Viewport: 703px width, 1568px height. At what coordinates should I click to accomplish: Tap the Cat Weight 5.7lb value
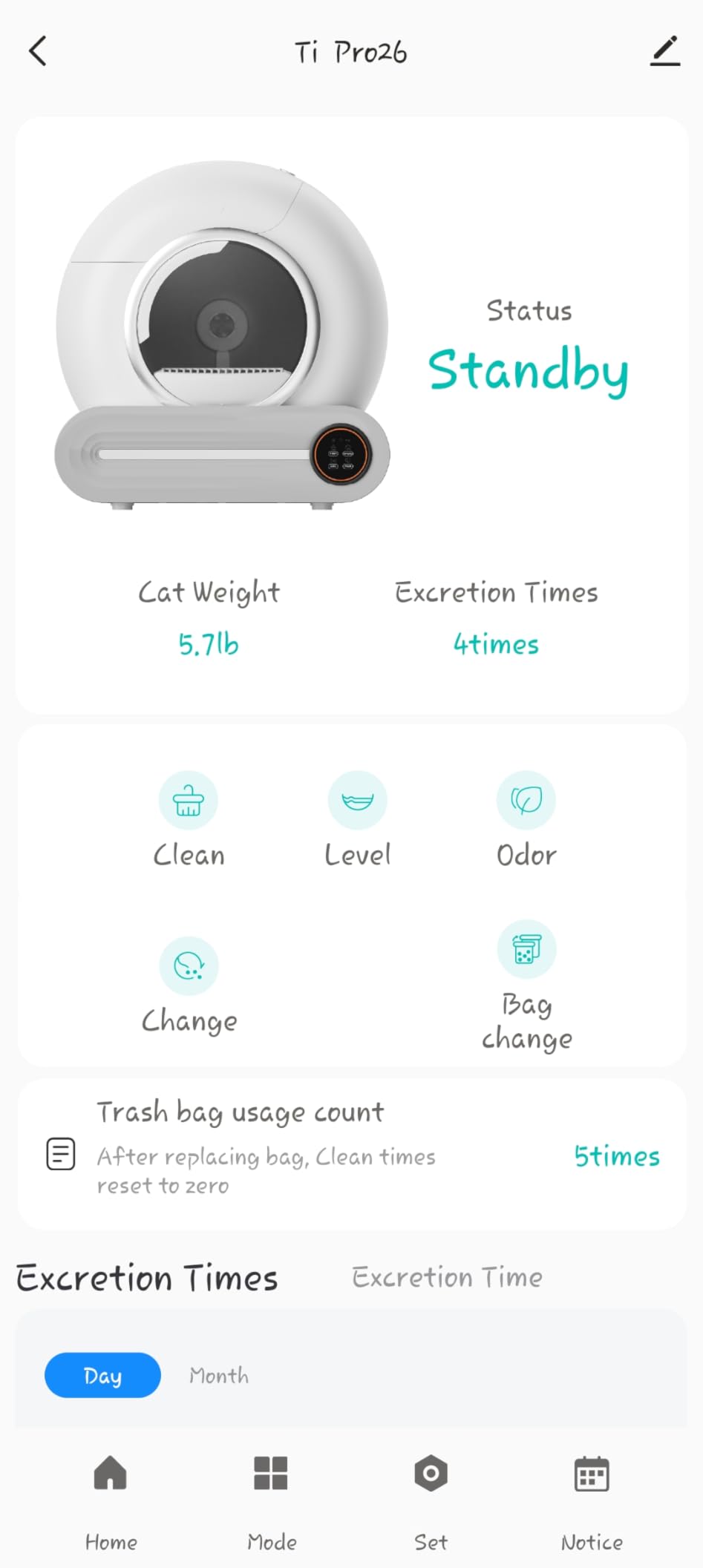(209, 644)
